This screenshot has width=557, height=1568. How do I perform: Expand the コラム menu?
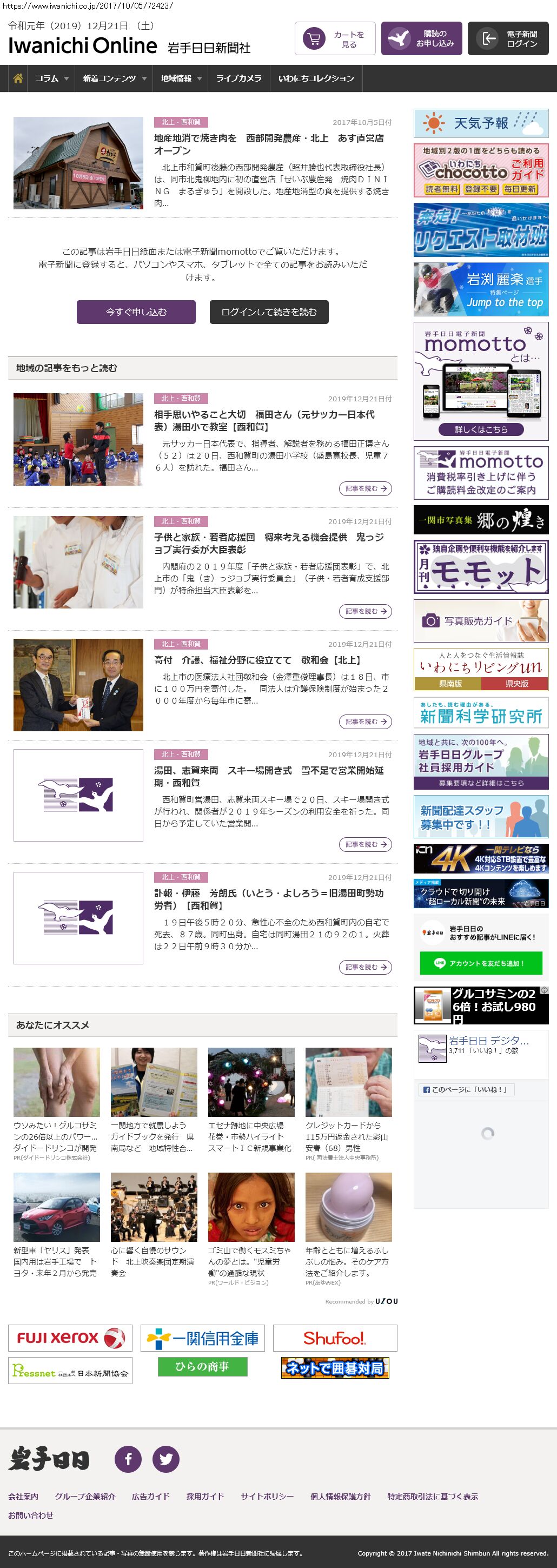pyautogui.click(x=51, y=78)
